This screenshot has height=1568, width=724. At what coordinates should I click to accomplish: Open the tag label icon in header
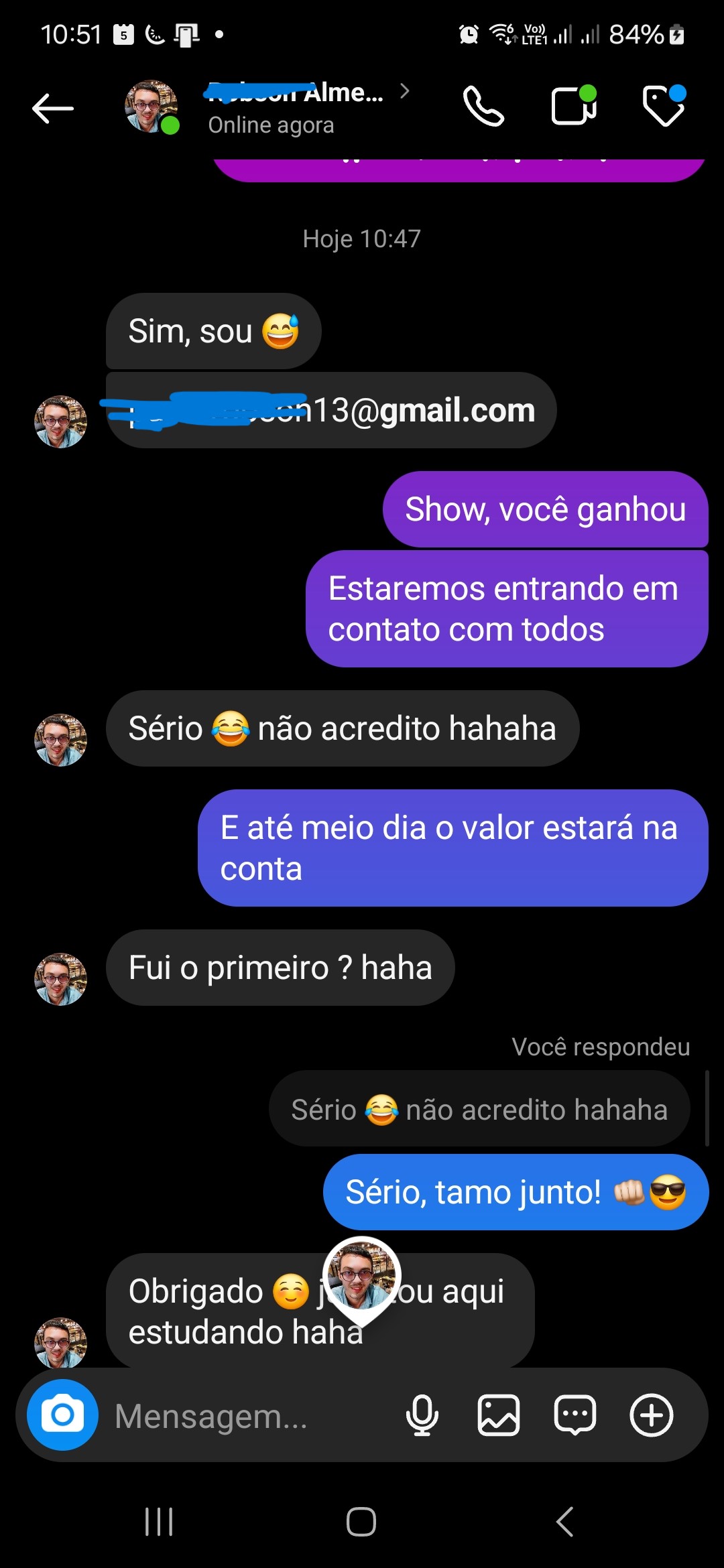tap(664, 107)
